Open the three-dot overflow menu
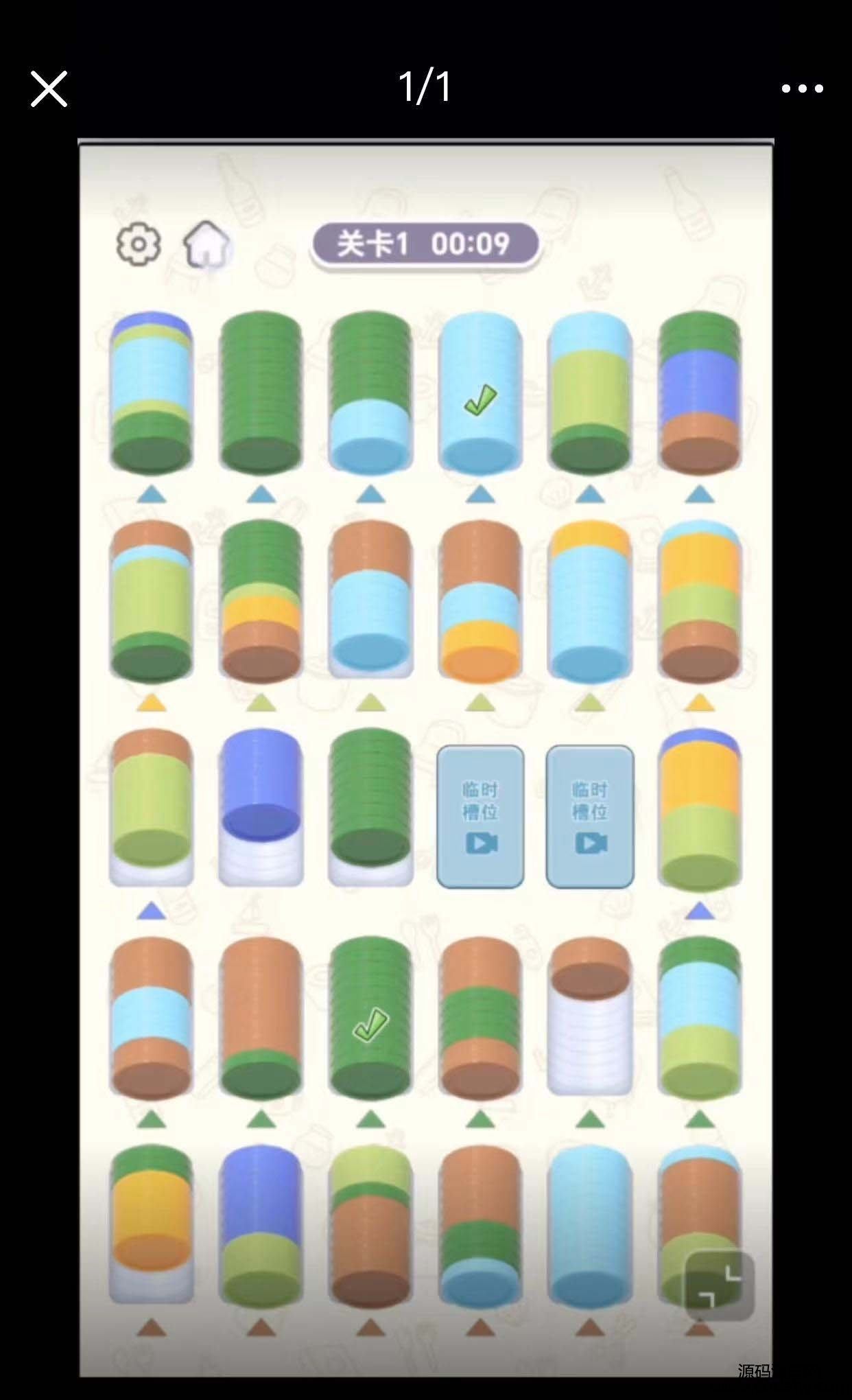Viewport: 852px width, 1400px height. 802,89
